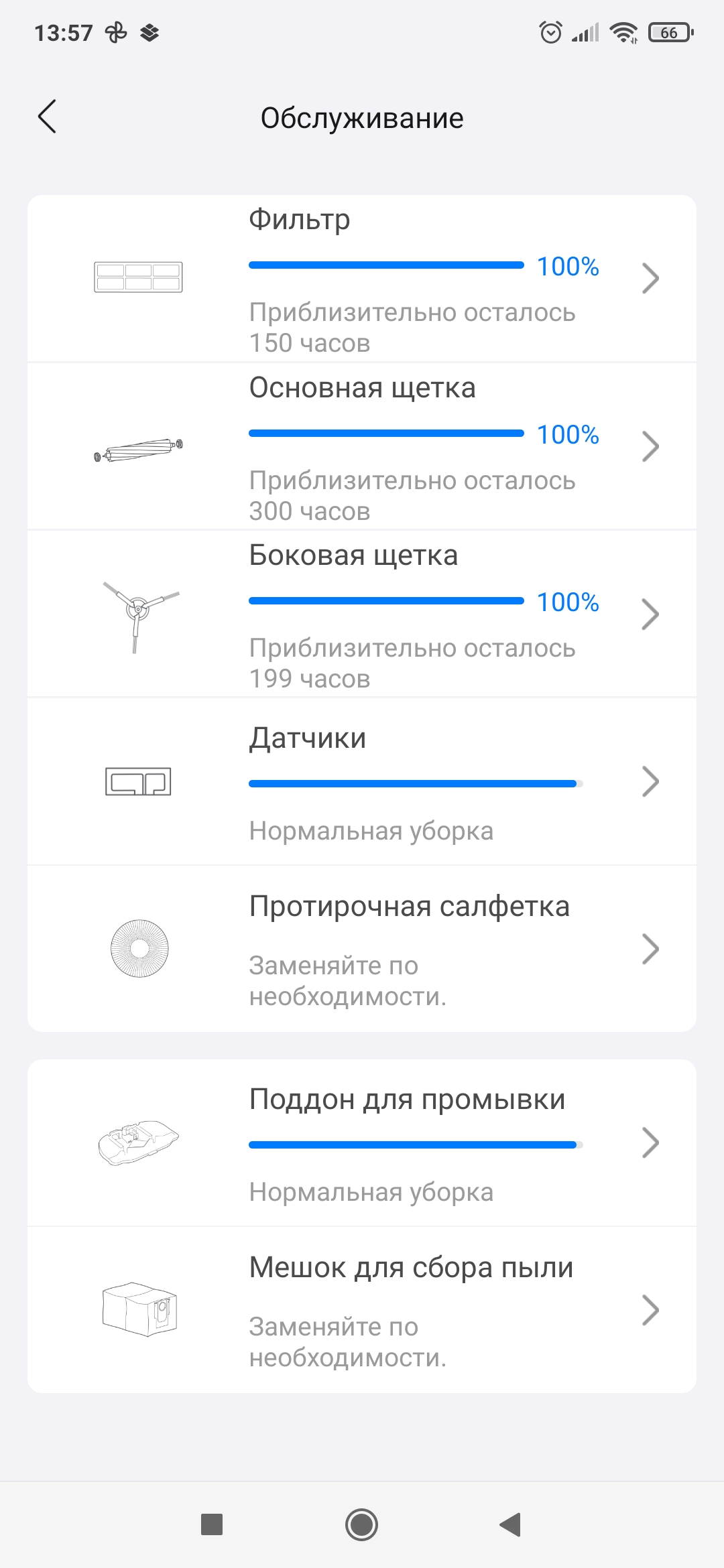Viewport: 724px width, 1568px height.
Task: Select the Протирочная салфетка item
Action: tap(362, 949)
